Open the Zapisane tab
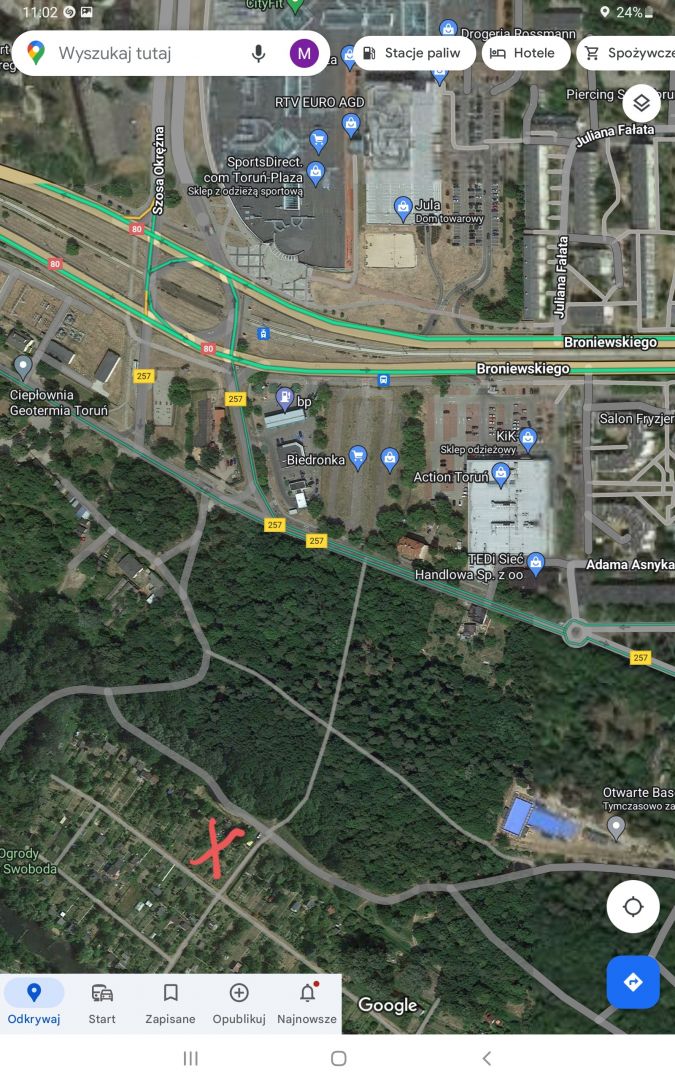Screen dimensions: 675x1080 coord(170,1003)
